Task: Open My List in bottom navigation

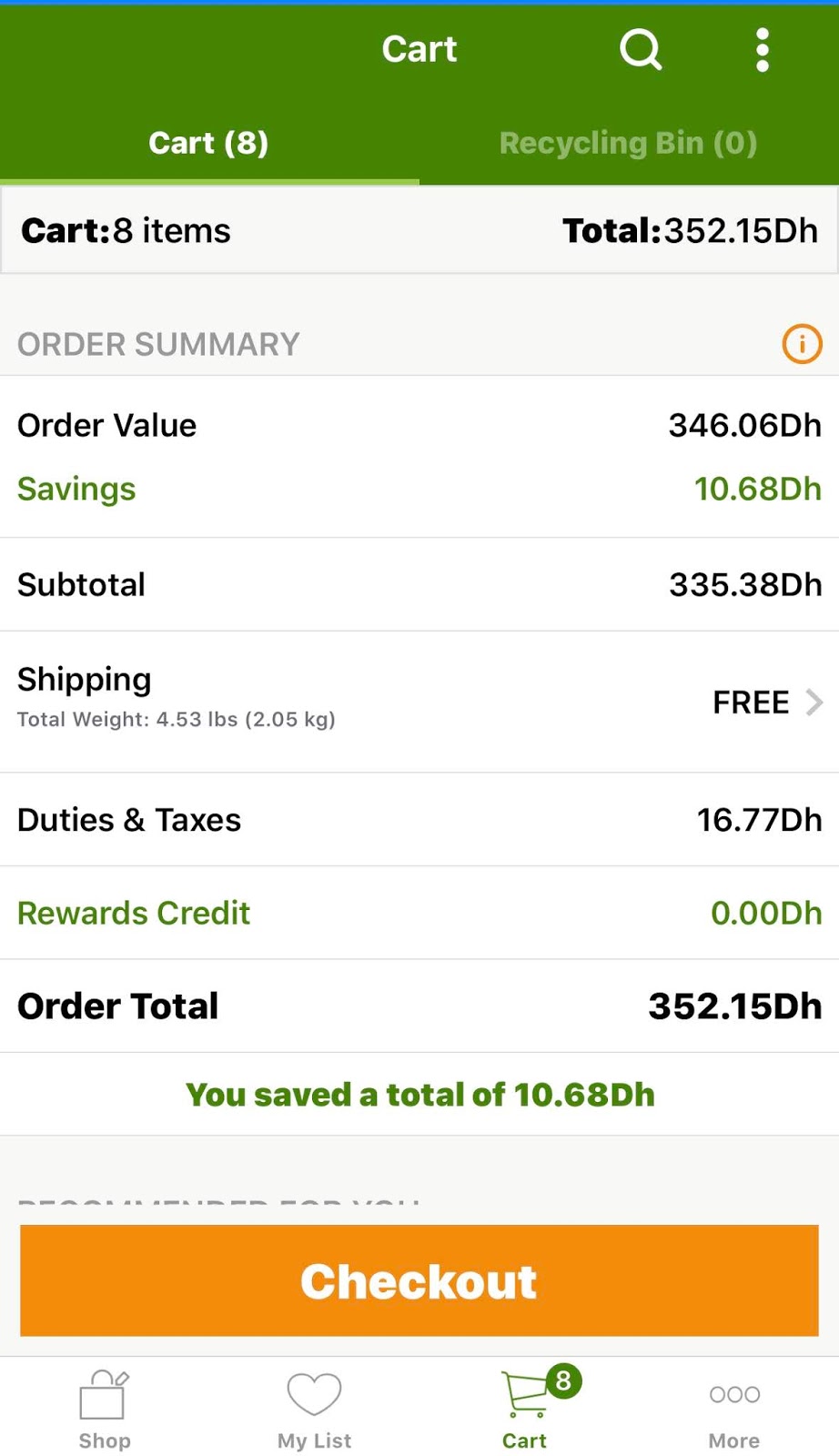Action: pos(314,1408)
